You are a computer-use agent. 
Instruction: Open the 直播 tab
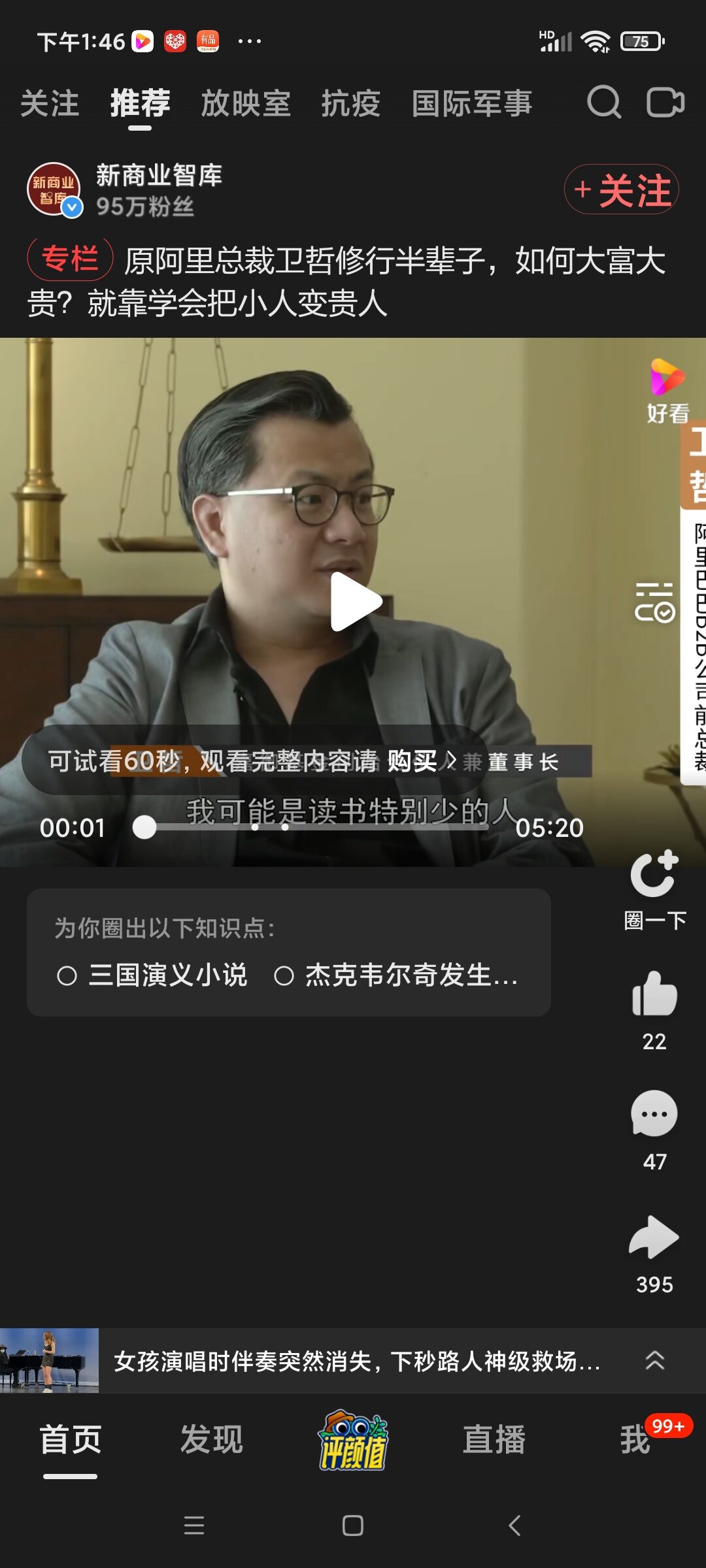pos(494,1440)
